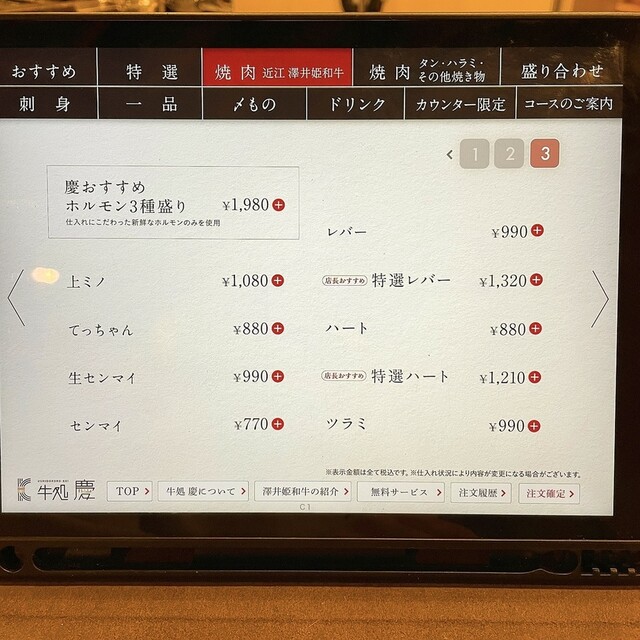640x640 pixels.
Task: Open the 刺身 menu tab
Action: 45,103
